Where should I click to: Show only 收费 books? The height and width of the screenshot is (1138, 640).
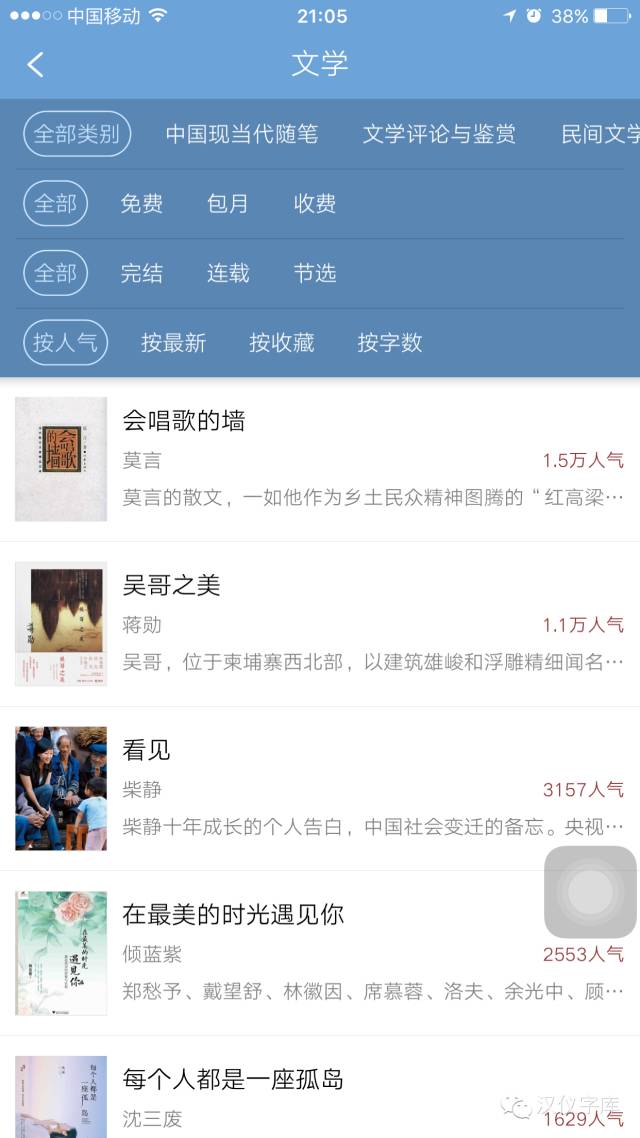pyautogui.click(x=315, y=204)
